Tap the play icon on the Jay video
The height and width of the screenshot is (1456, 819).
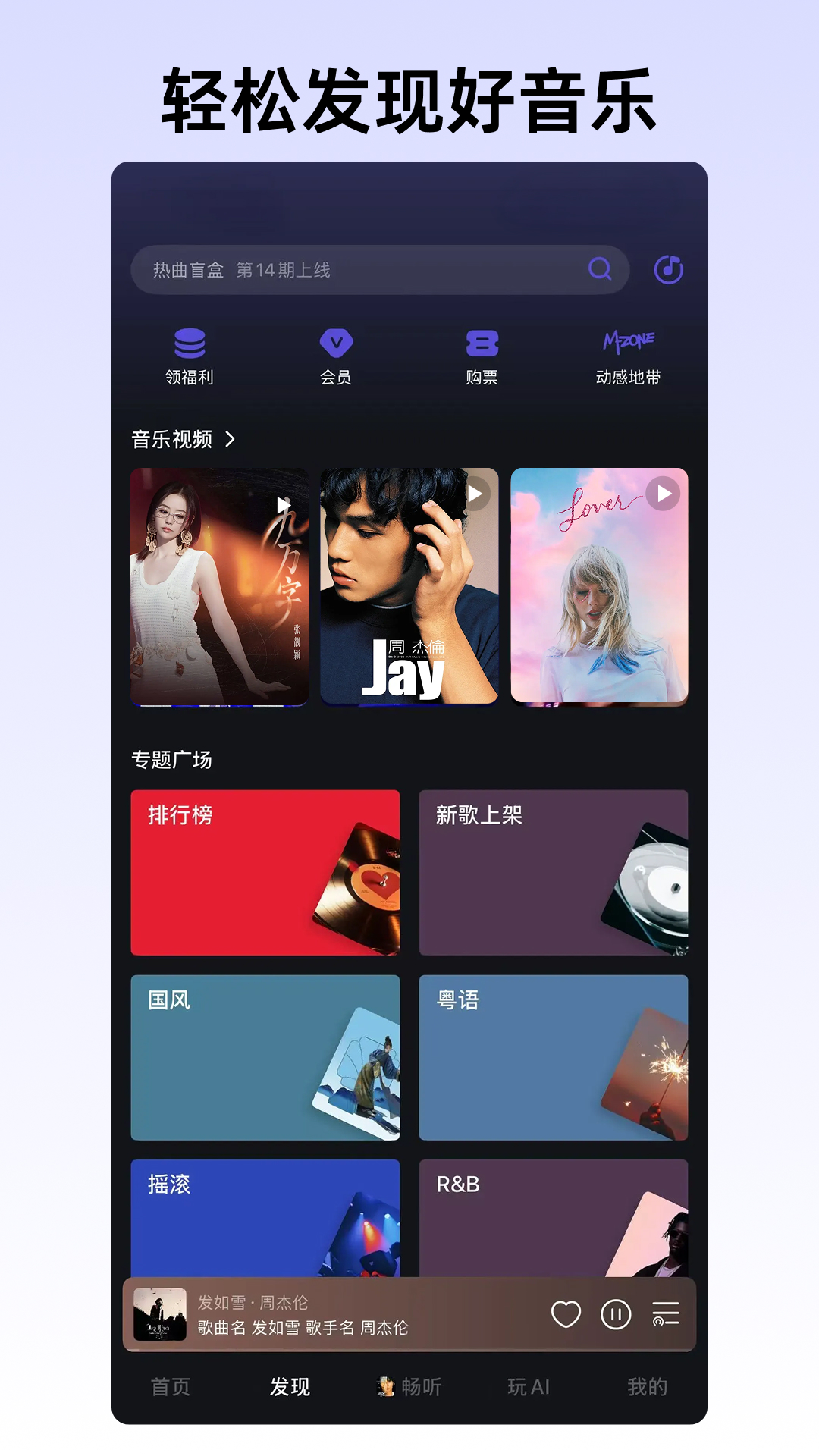477,494
